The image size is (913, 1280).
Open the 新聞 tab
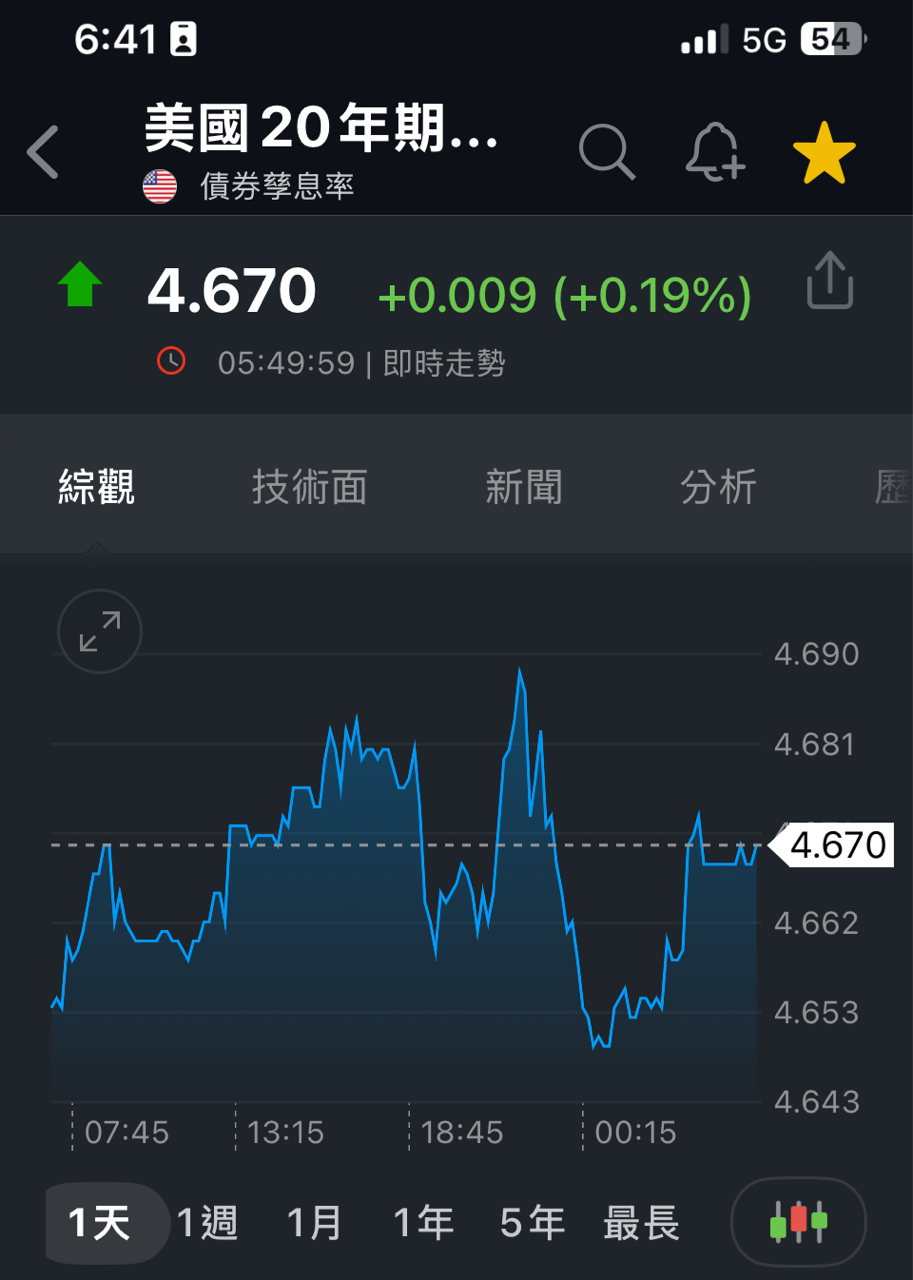coord(523,487)
